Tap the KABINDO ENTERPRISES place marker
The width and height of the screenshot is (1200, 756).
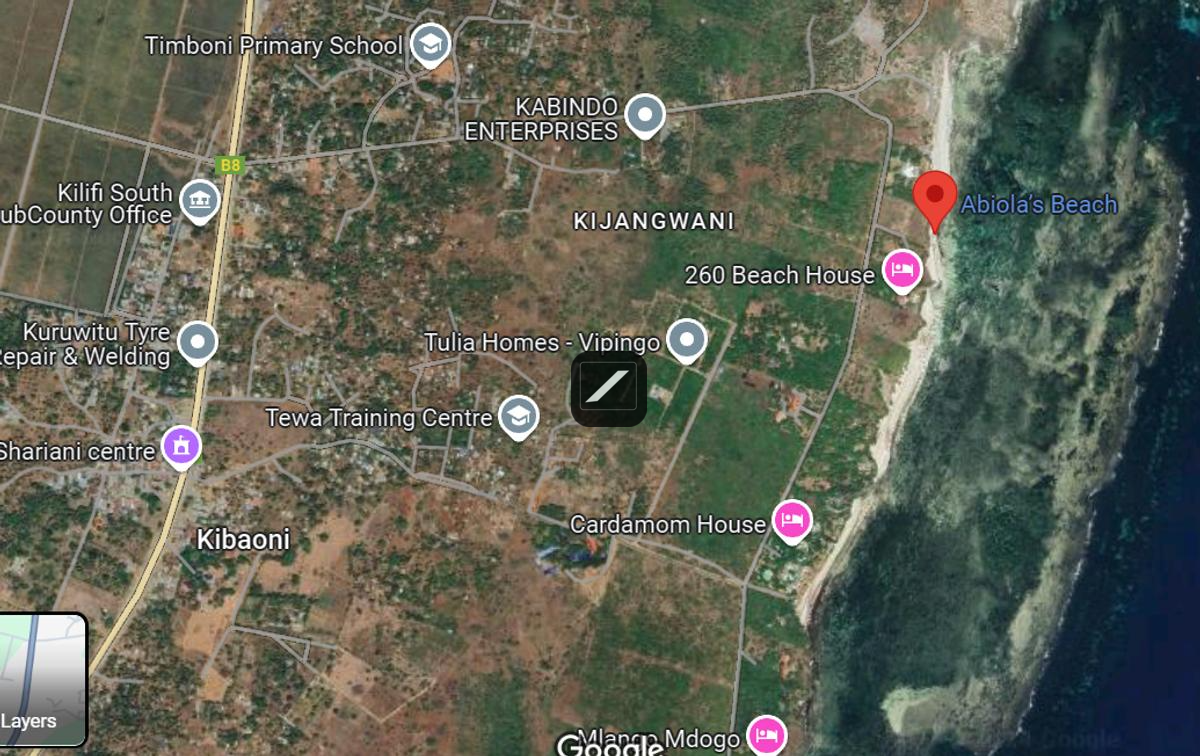645,116
